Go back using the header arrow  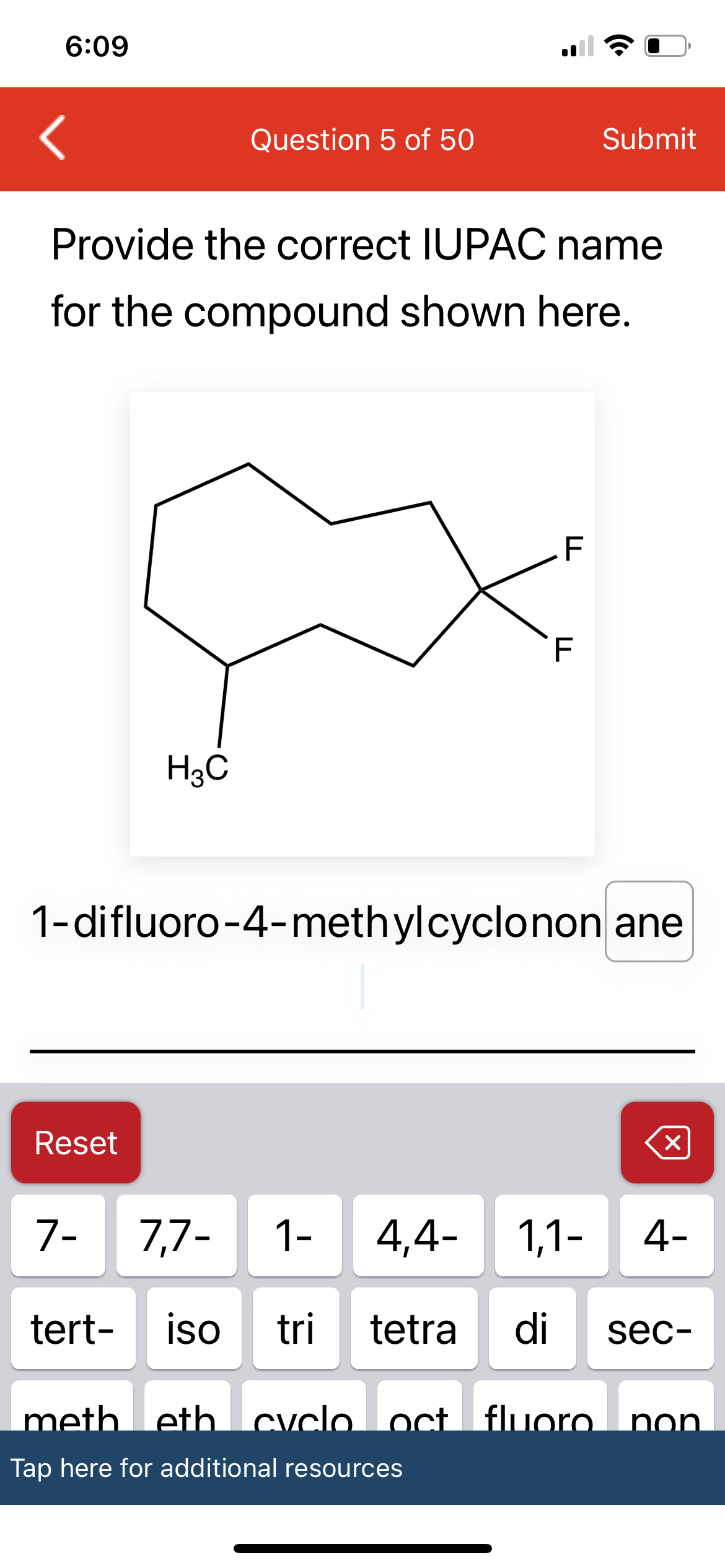pyautogui.click(x=53, y=138)
